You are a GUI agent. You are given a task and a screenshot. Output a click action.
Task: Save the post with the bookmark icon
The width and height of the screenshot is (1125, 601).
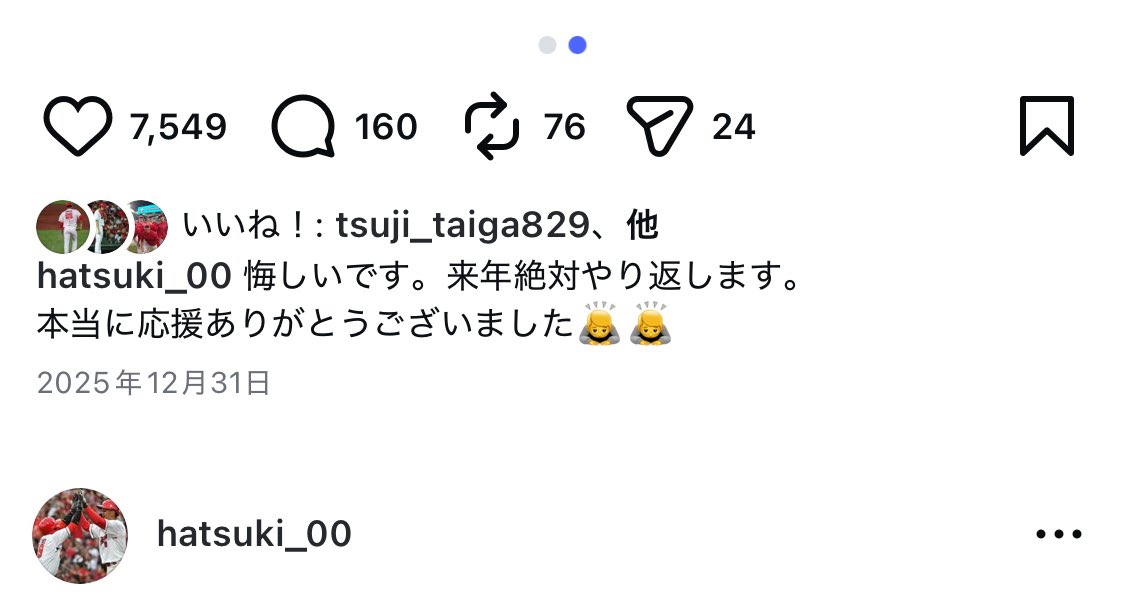click(x=1046, y=126)
